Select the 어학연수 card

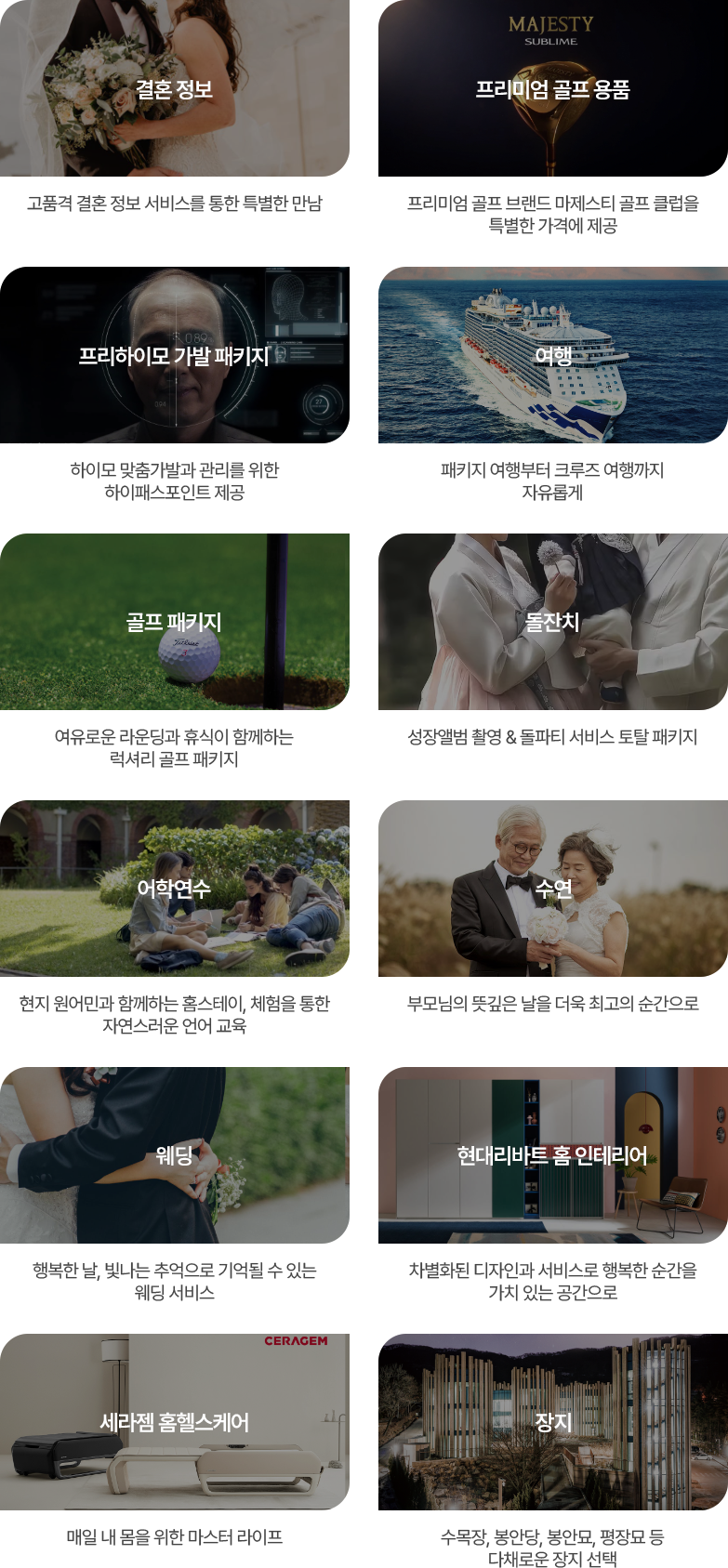pos(175,889)
